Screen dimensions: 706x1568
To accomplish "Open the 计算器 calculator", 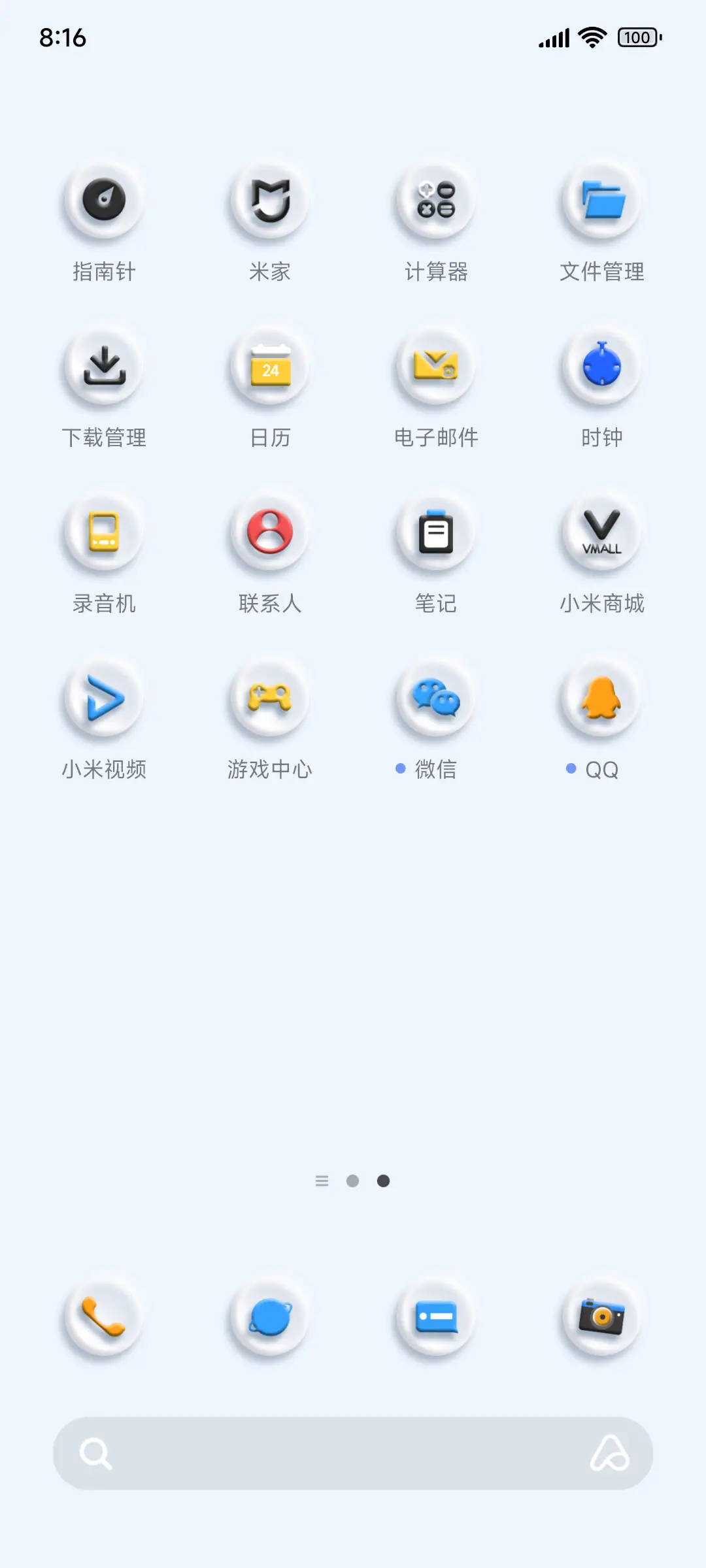I will click(435, 203).
